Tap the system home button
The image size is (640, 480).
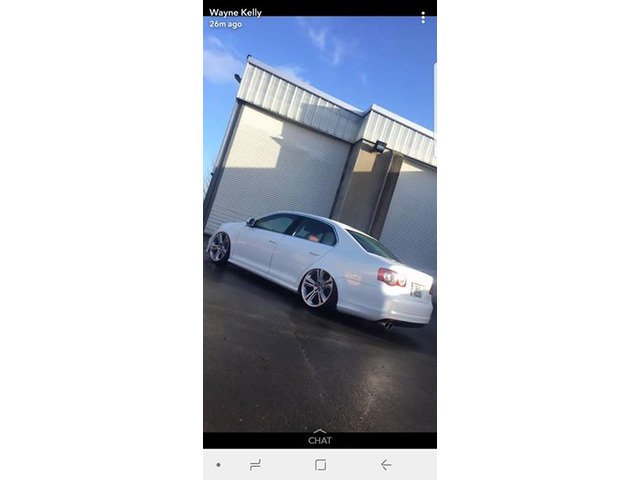coord(320,465)
